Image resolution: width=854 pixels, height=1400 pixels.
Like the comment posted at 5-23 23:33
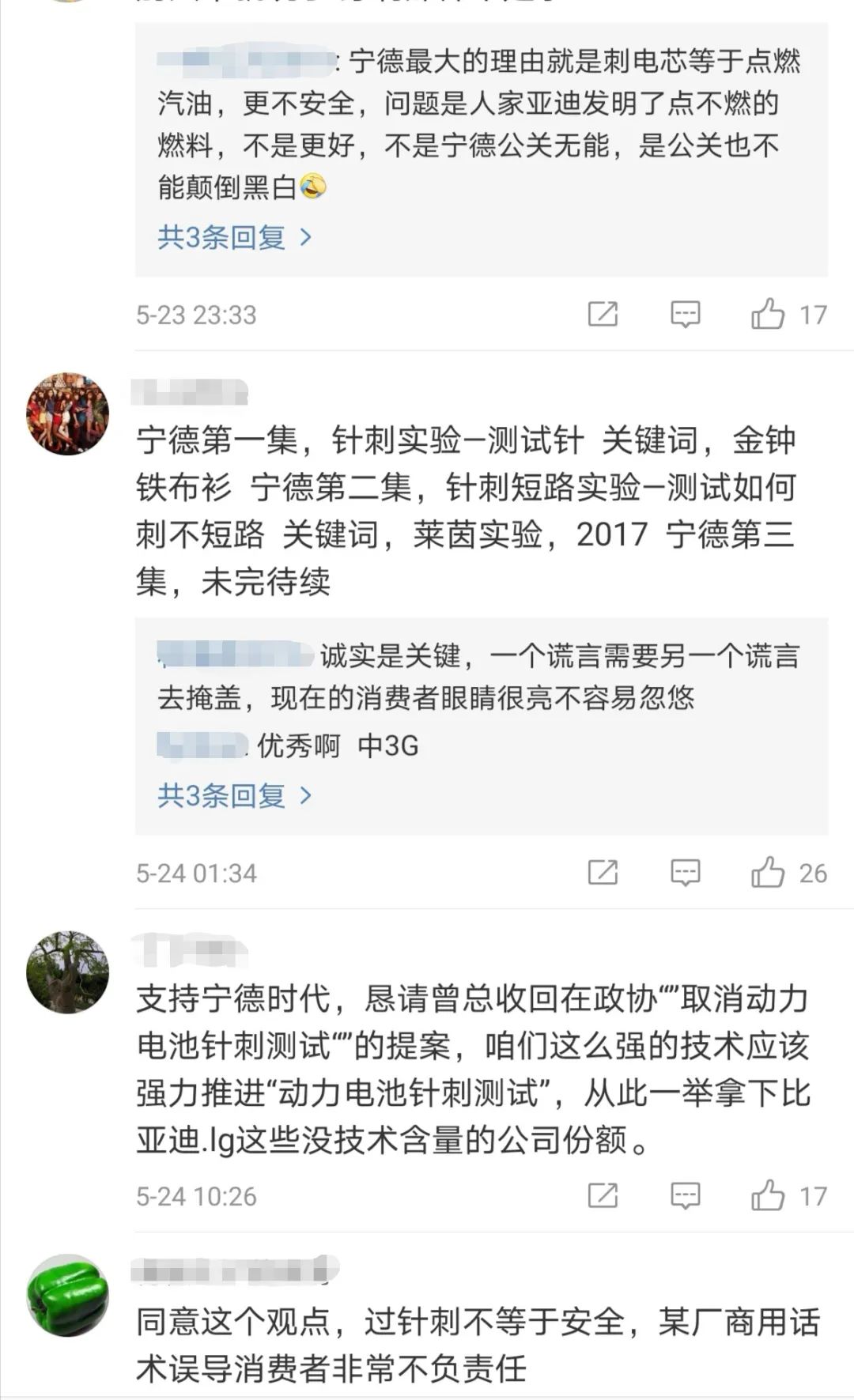768,314
